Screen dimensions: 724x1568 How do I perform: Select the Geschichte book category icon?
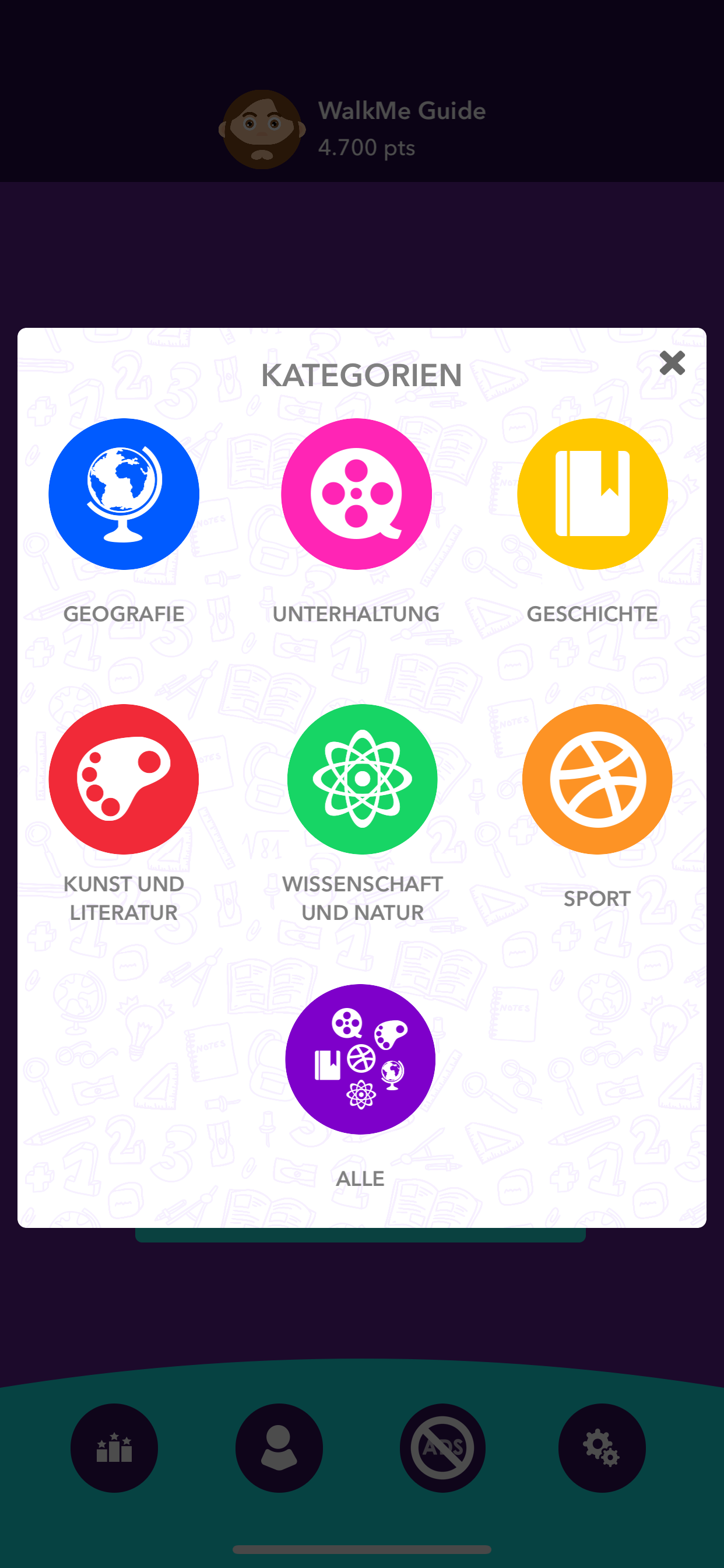pos(592,494)
